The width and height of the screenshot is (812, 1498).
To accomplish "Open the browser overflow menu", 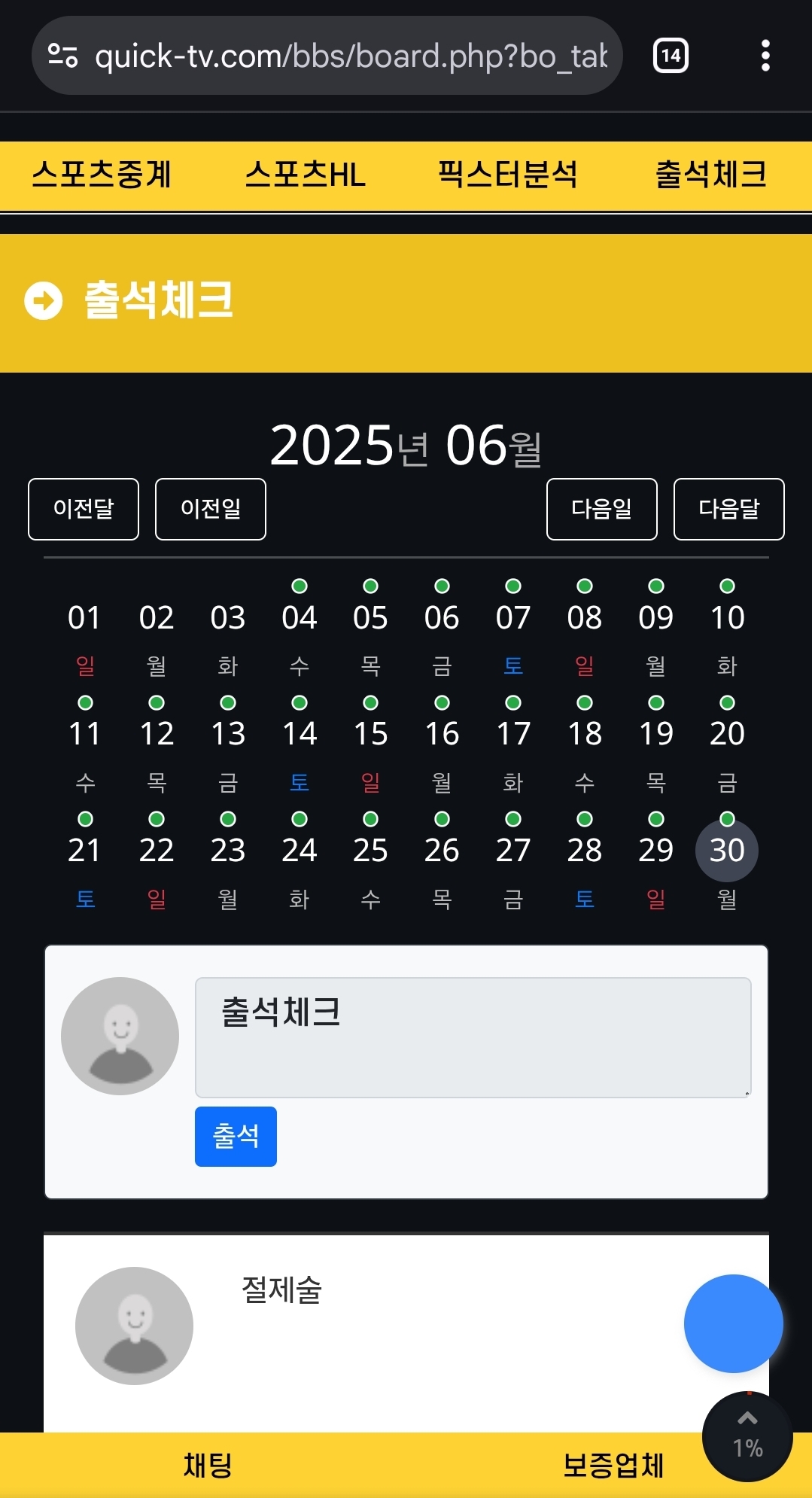I will [765, 56].
